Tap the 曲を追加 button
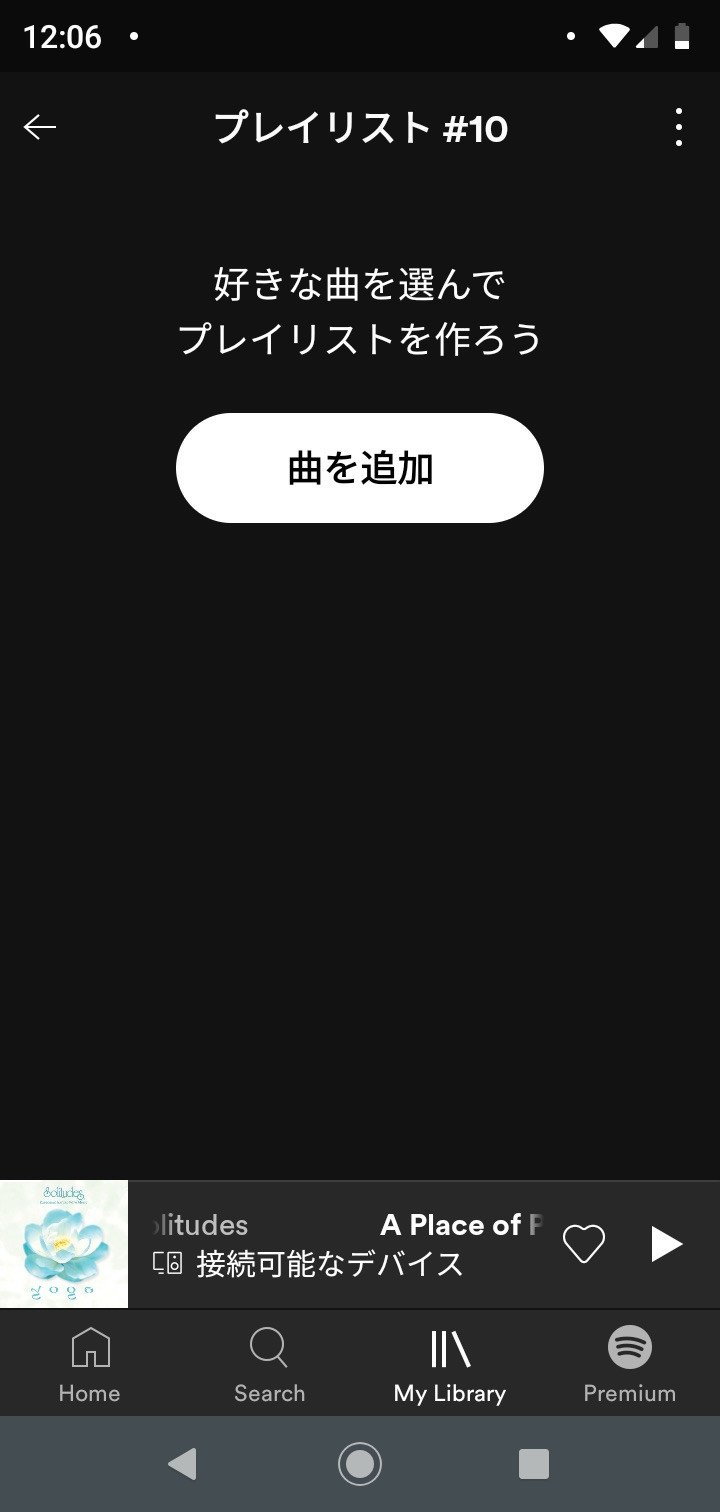Viewport: 720px width, 1512px height. pyautogui.click(x=360, y=468)
